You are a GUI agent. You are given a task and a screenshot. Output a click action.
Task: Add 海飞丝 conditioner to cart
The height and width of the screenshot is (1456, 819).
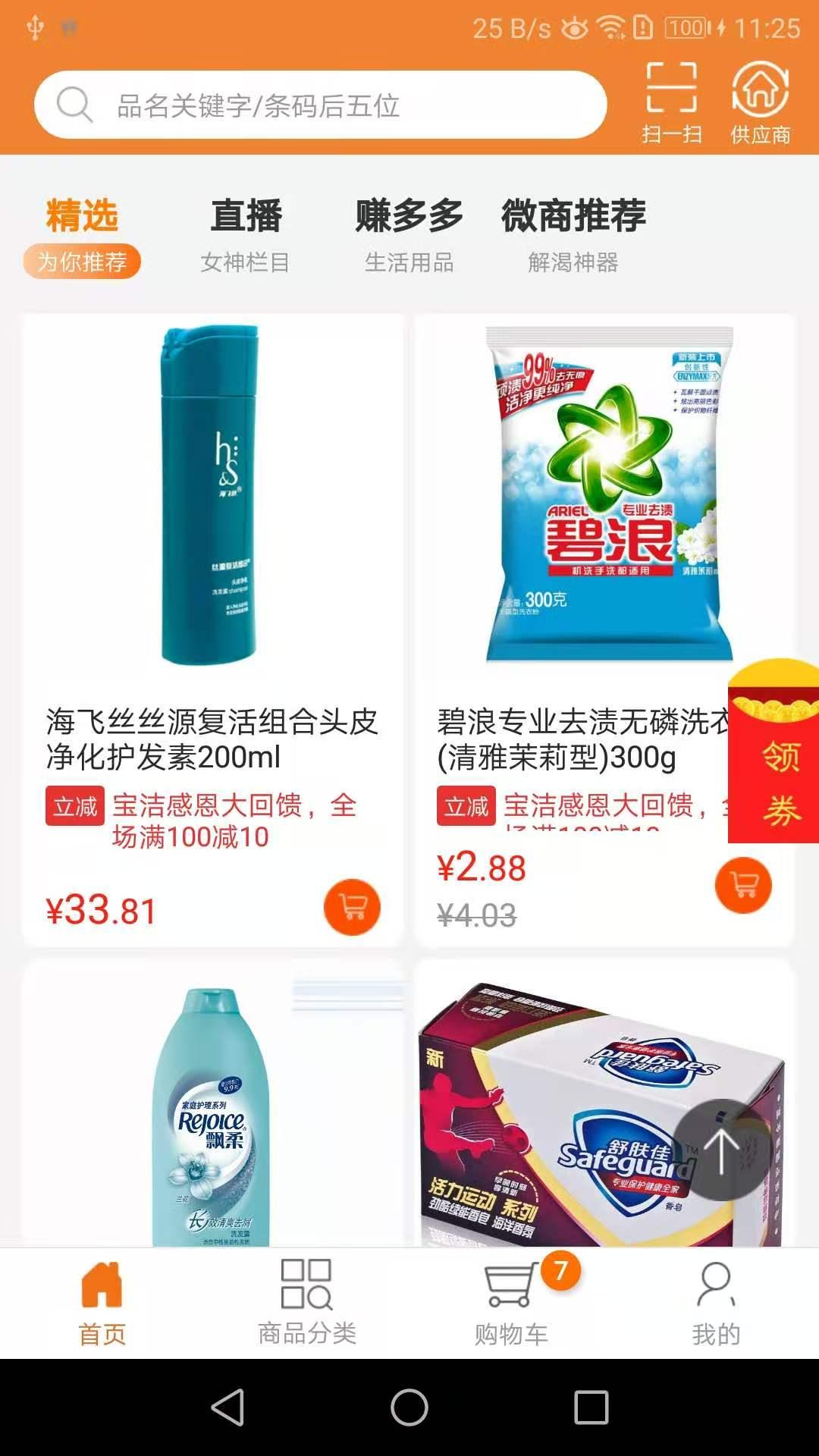click(x=352, y=907)
